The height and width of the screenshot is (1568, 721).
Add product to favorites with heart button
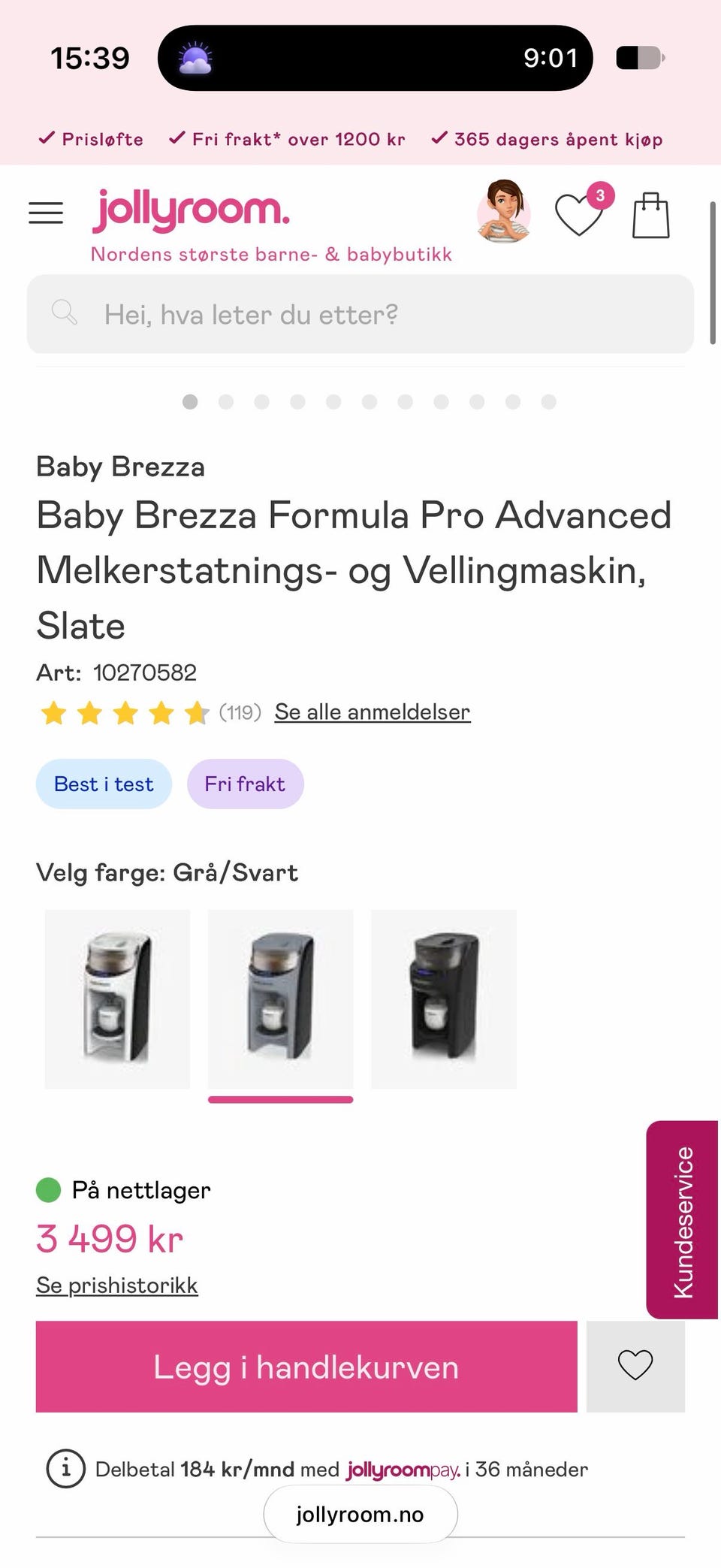coord(635,1367)
